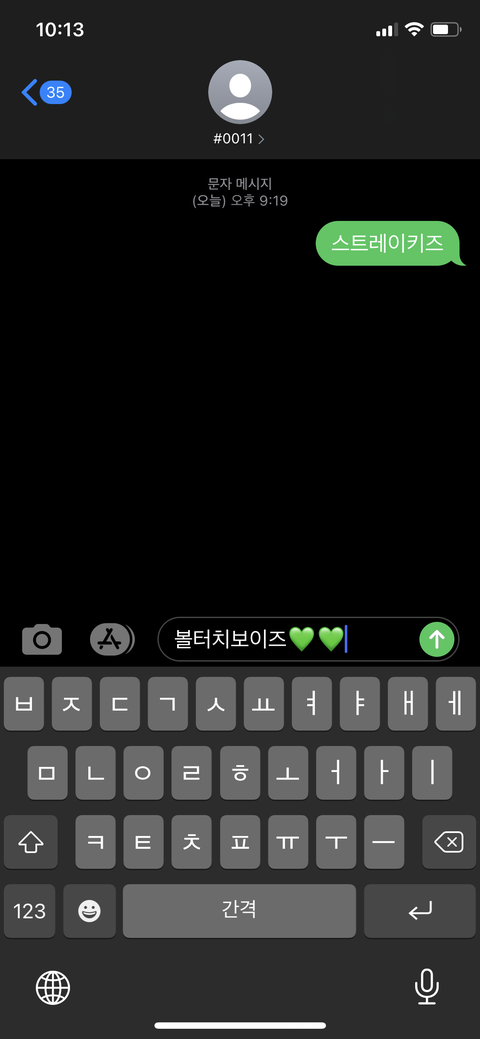Tap the 간격 space bar
This screenshot has height=1039, width=480.
tap(239, 911)
